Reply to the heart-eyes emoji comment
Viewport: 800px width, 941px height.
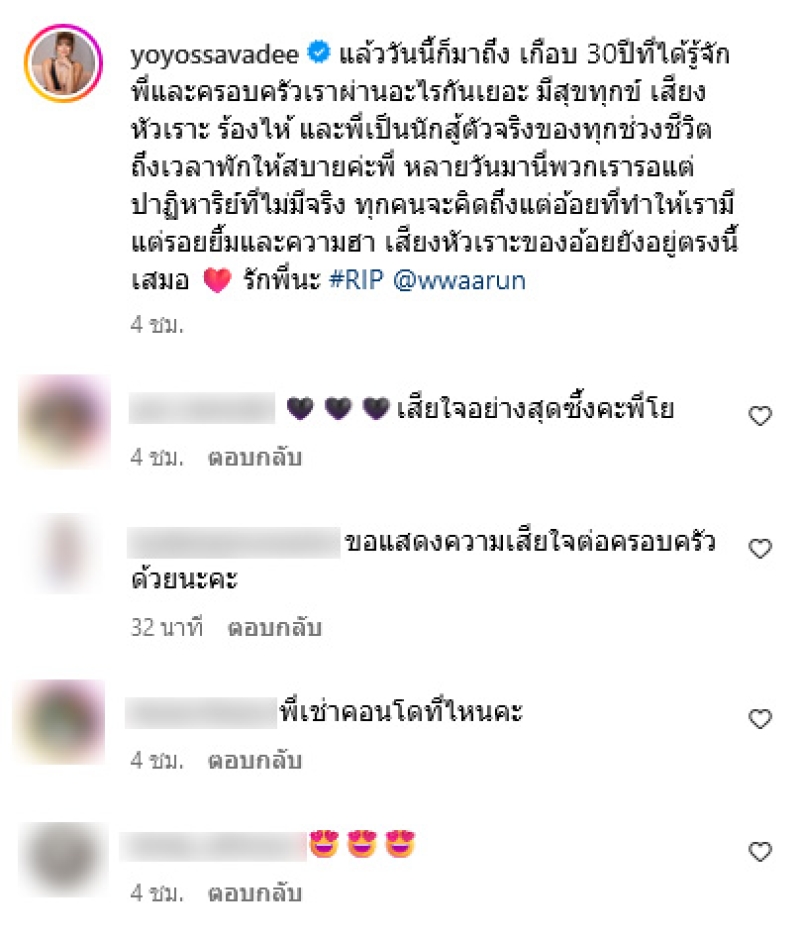[254, 892]
